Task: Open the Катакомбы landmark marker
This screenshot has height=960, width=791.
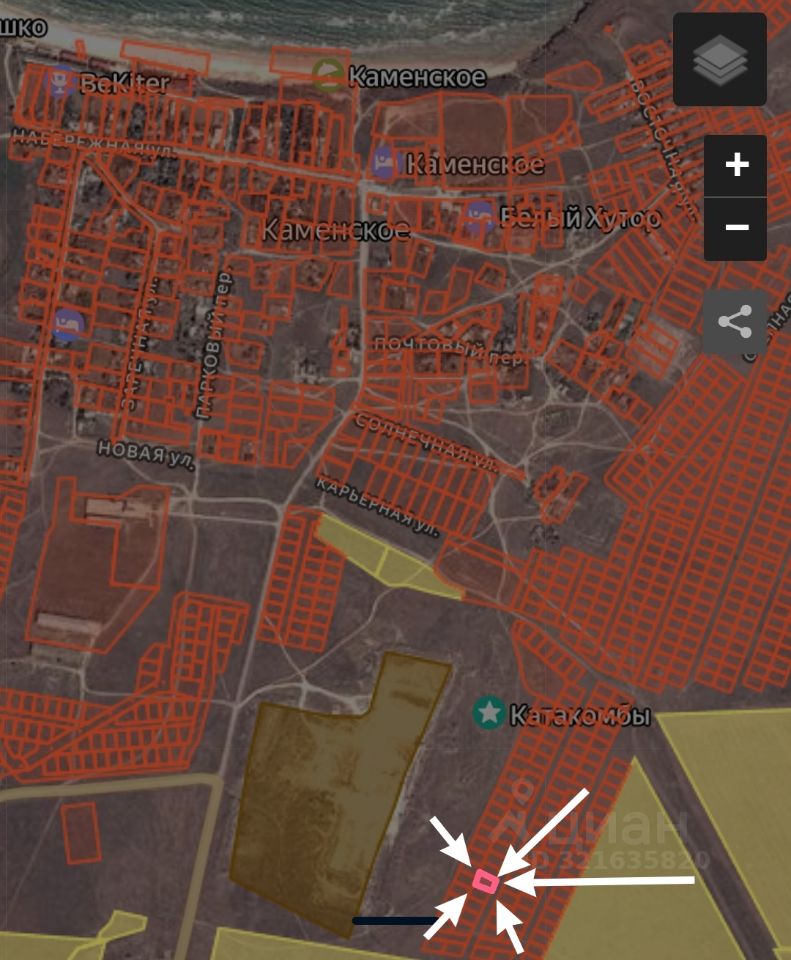Action: coord(489,713)
